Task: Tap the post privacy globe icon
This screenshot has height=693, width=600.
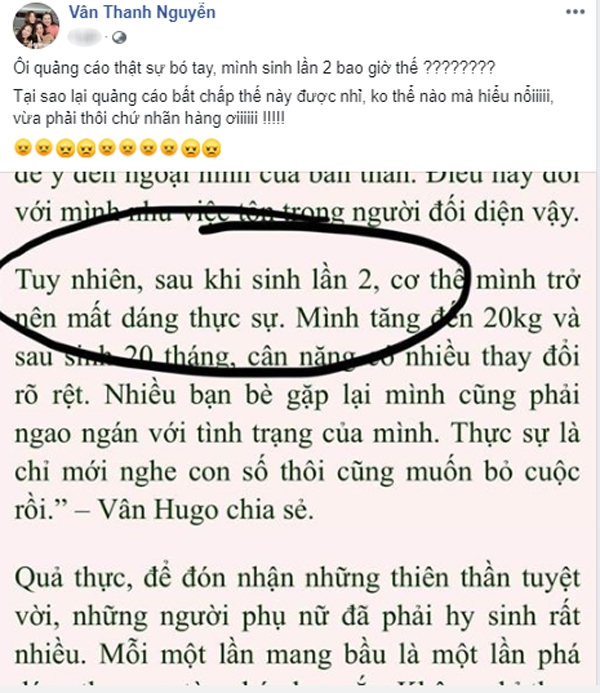Action: 120,38
